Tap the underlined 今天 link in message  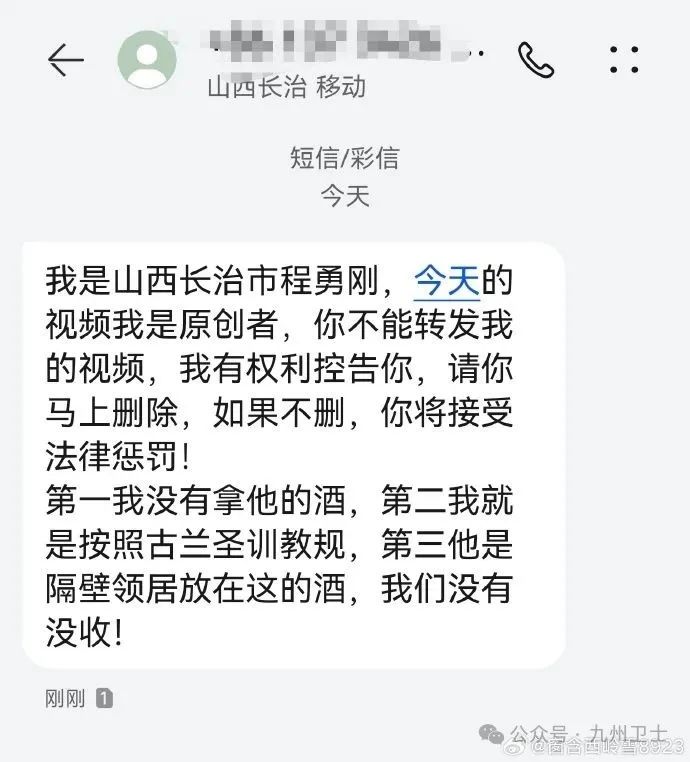(447, 281)
